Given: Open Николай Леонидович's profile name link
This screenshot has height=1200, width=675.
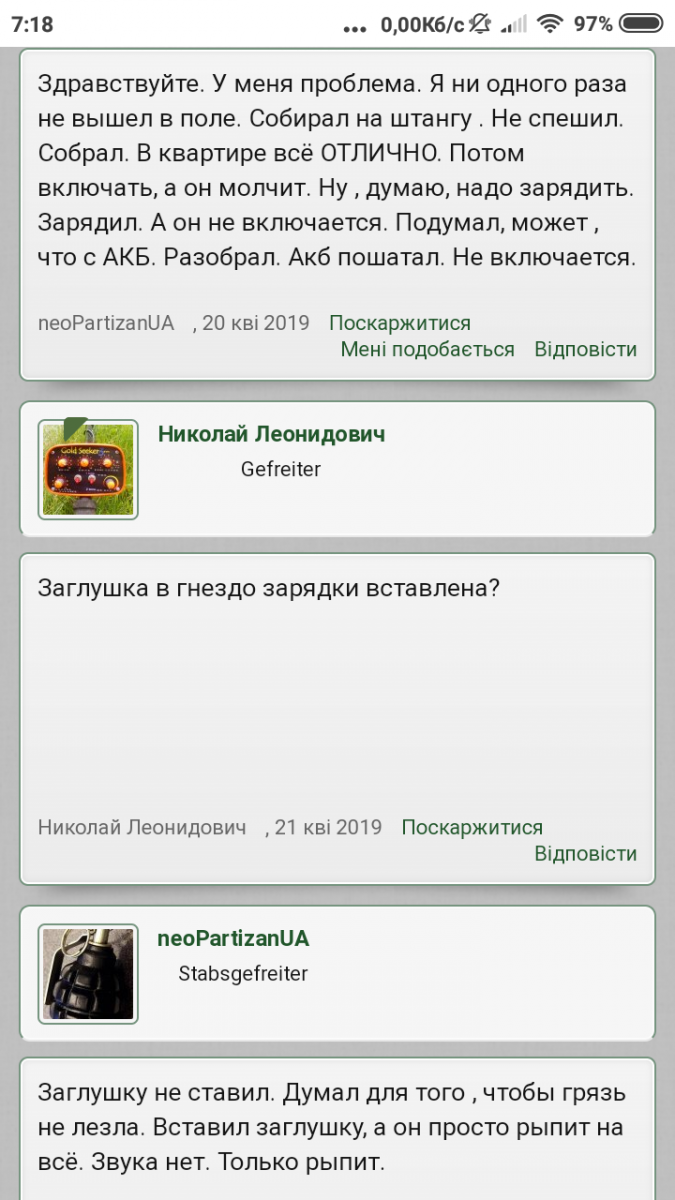Looking at the screenshot, I should [271, 434].
